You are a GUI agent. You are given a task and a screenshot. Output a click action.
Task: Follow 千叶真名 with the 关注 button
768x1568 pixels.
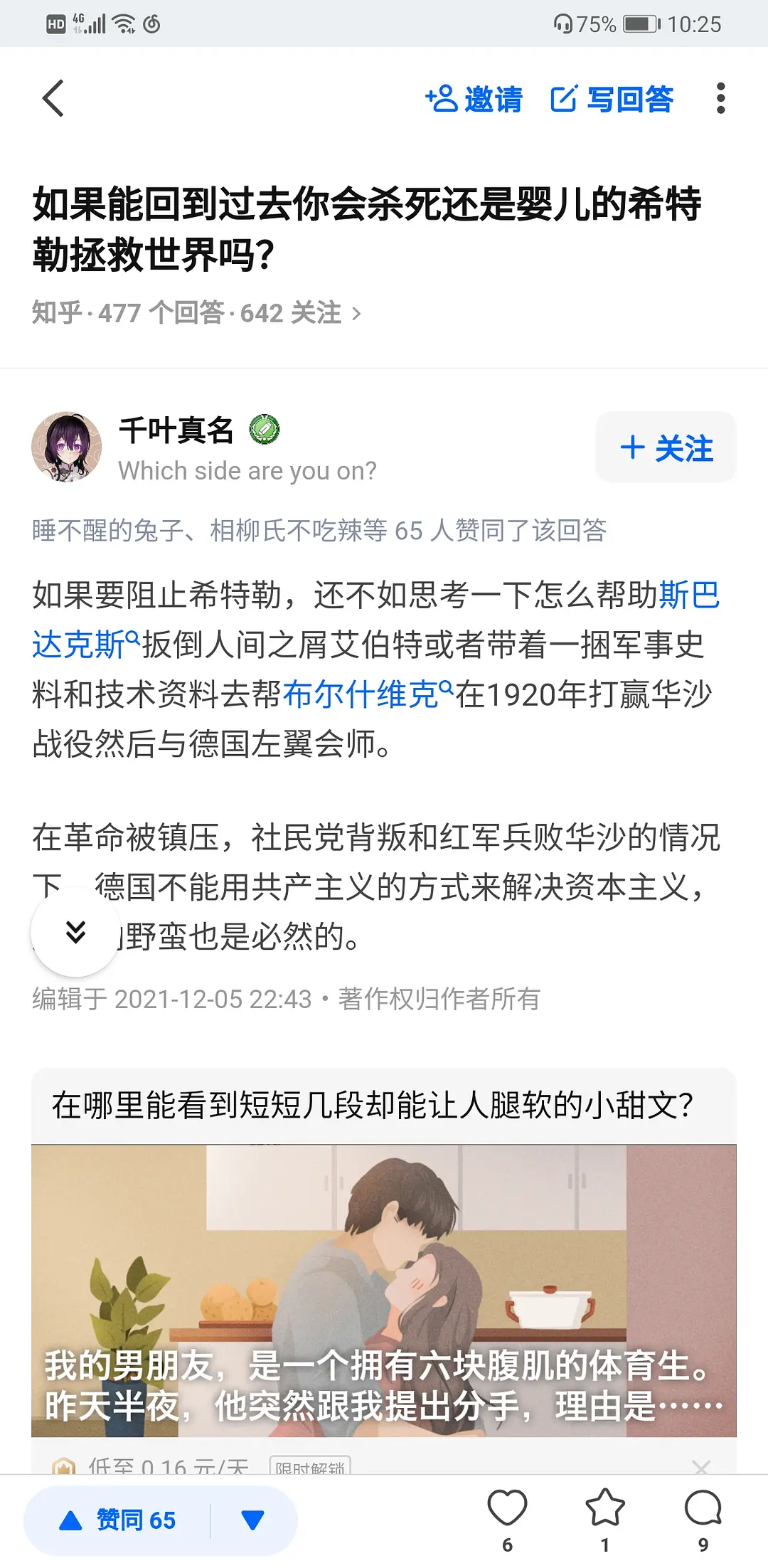(x=666, y=447)
